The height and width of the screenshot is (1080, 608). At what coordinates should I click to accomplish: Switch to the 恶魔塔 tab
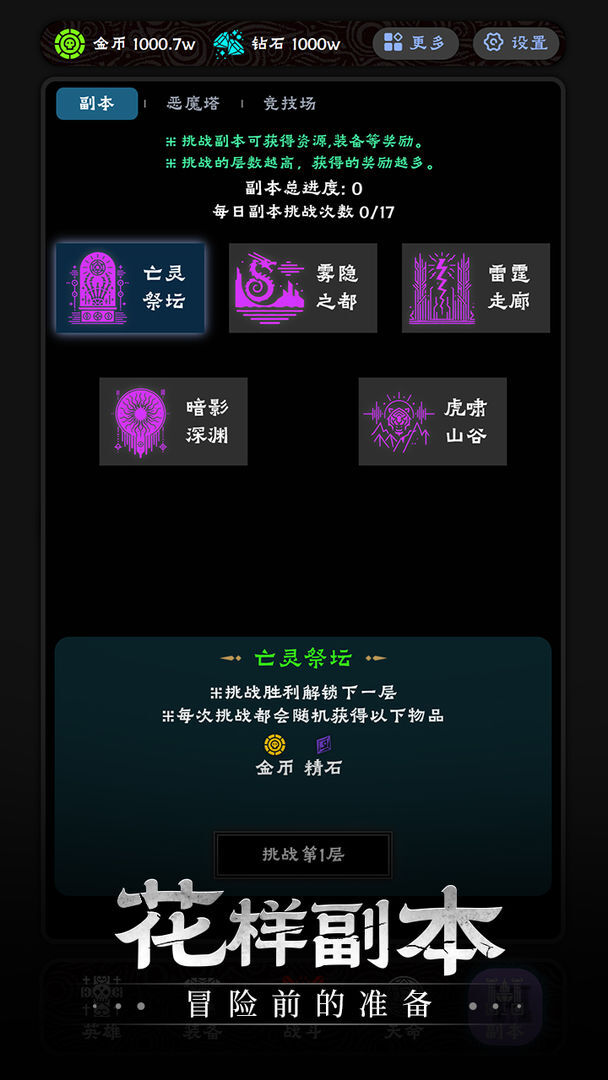pyautogui.click(x=193, y=103)
